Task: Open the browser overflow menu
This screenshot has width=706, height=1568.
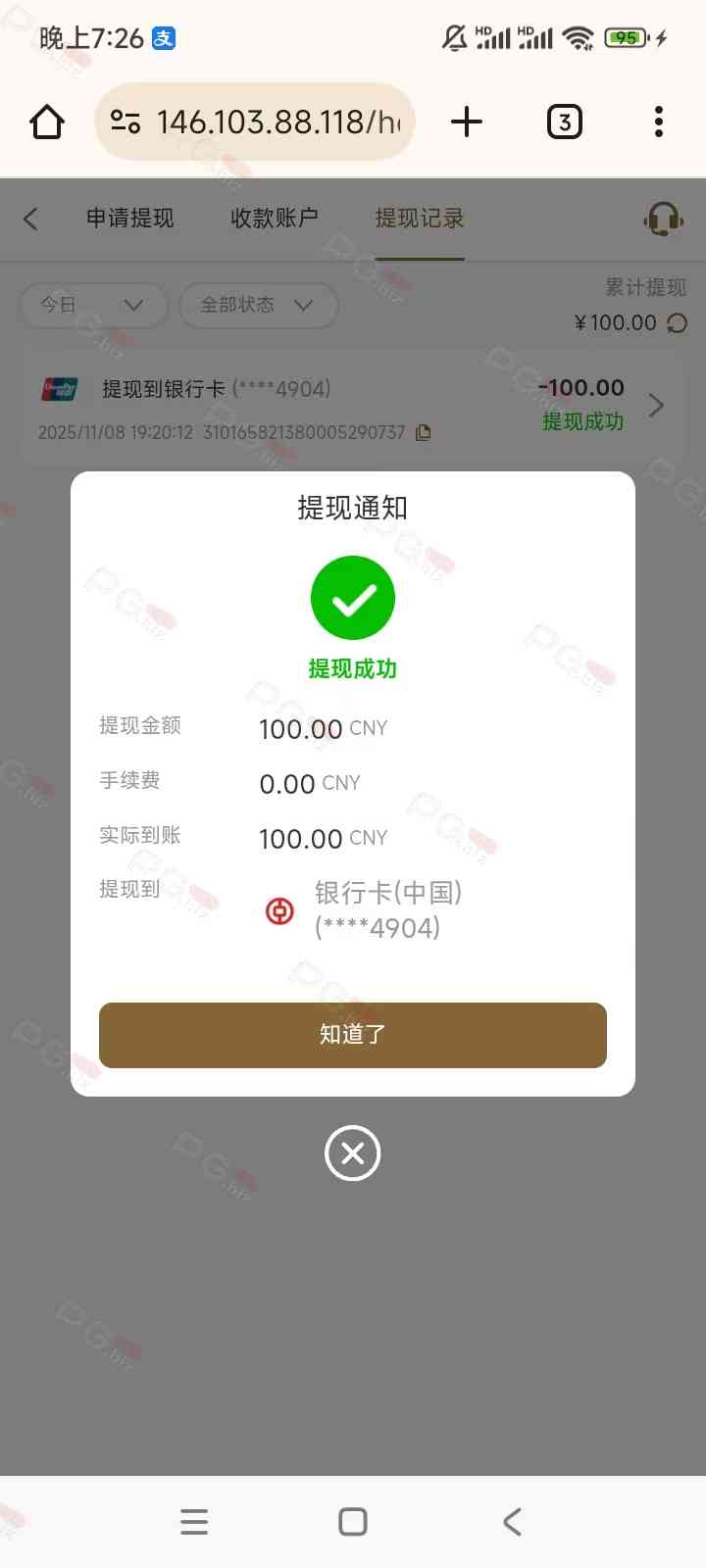Action: (658, 122)
